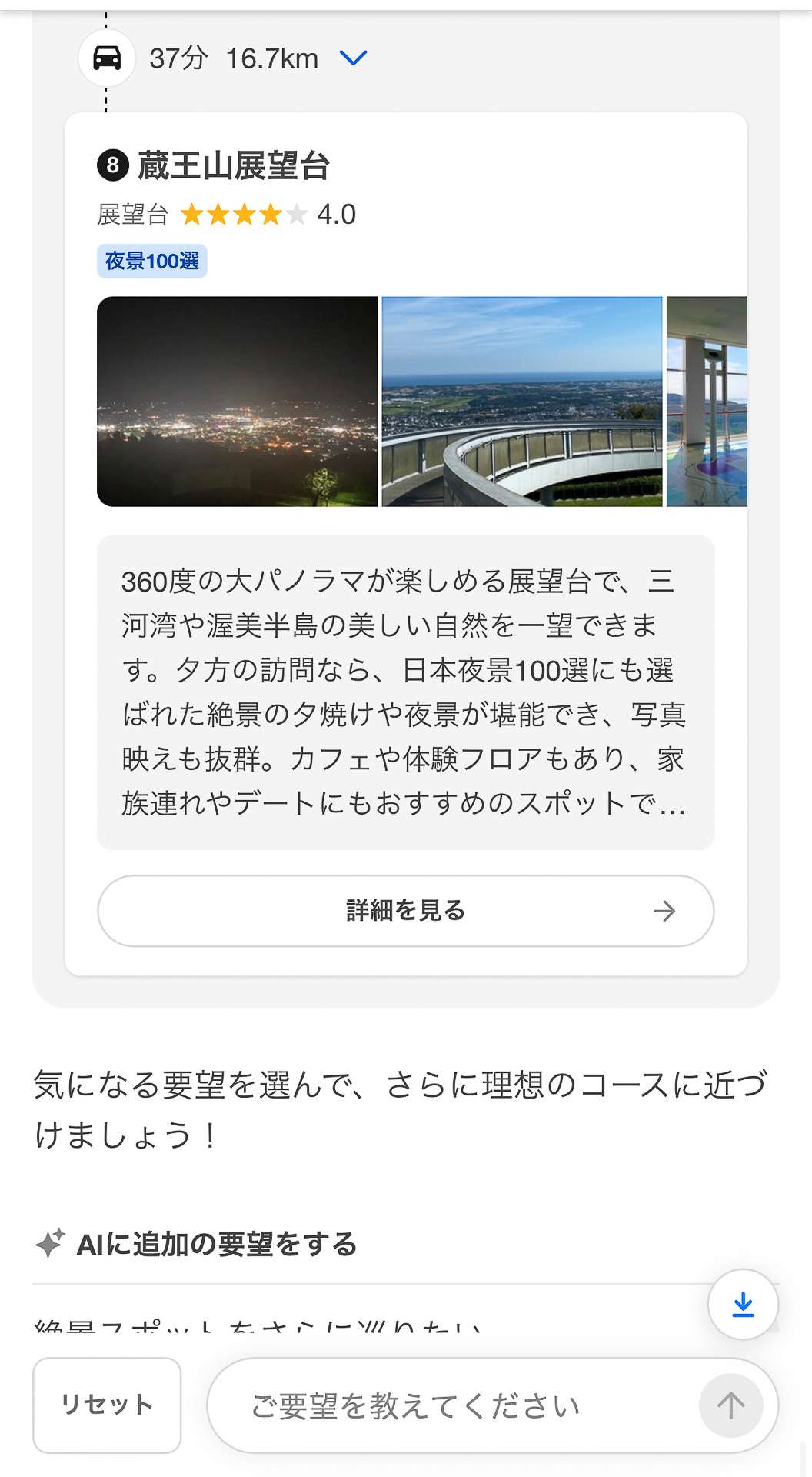812x1477 pixels.
Task: Click the circular download arrow icon
Action: point(743,1303)
